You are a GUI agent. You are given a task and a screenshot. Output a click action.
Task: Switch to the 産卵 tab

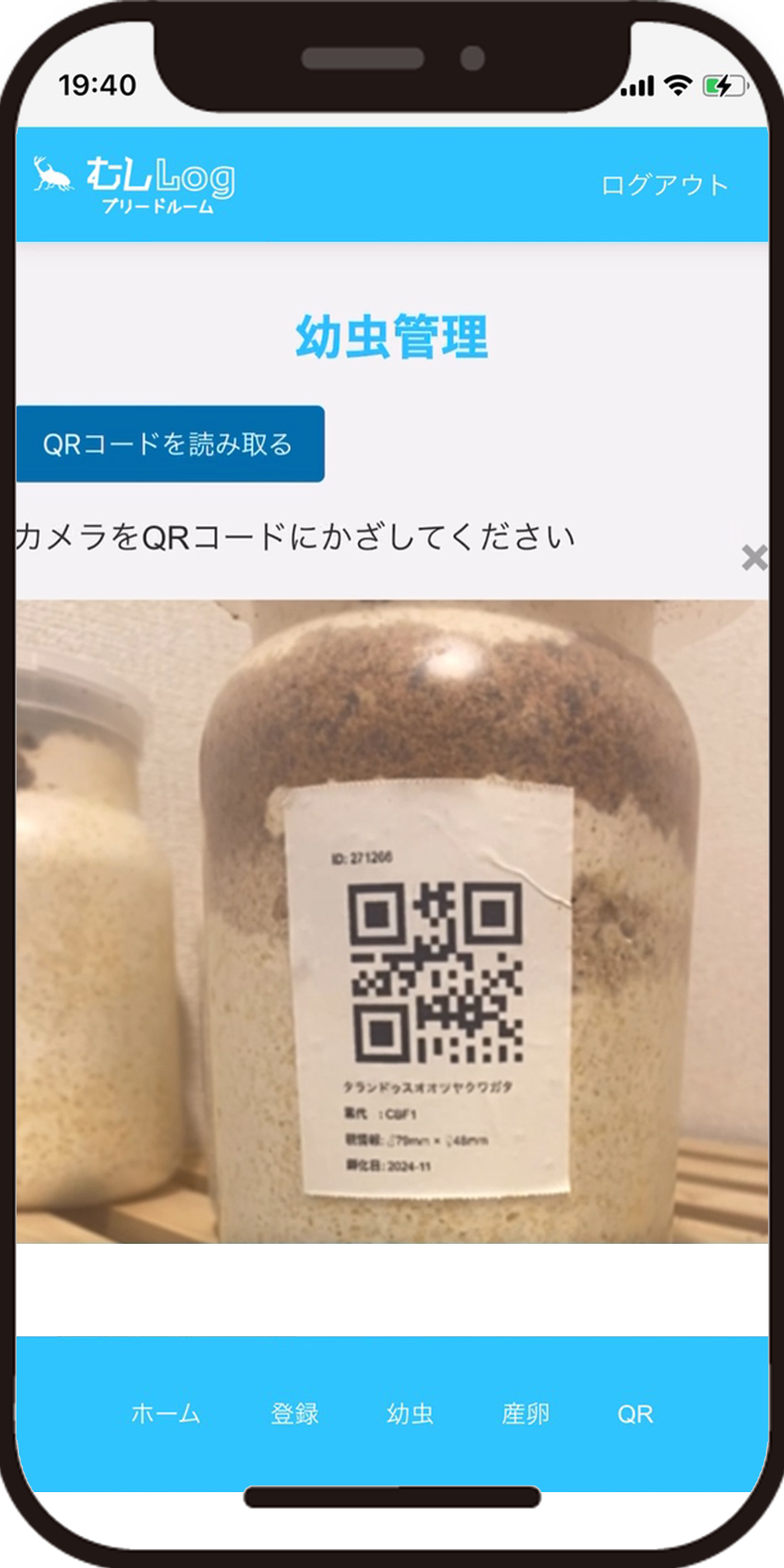coord(528,1414)
